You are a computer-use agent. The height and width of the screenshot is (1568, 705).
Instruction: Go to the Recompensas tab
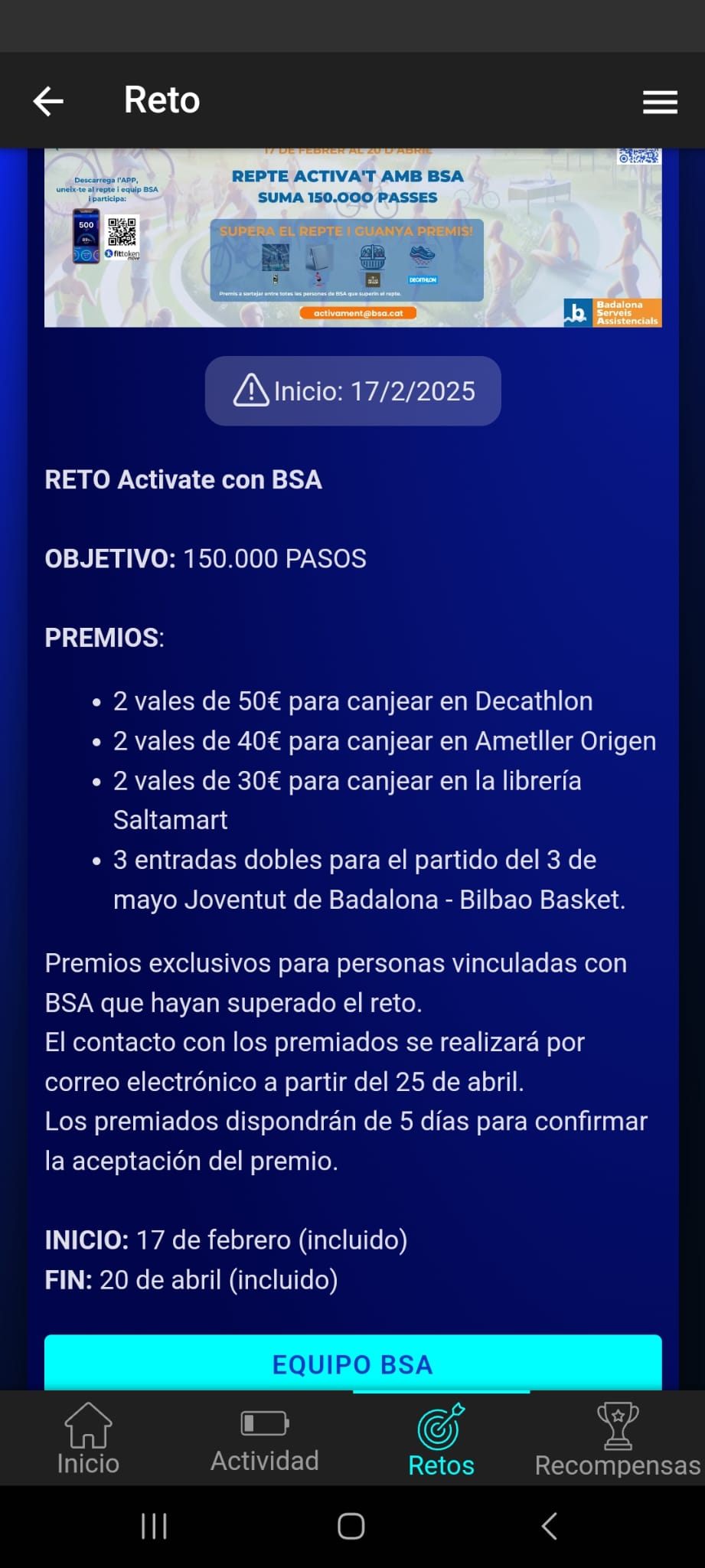pos(617,1439)
